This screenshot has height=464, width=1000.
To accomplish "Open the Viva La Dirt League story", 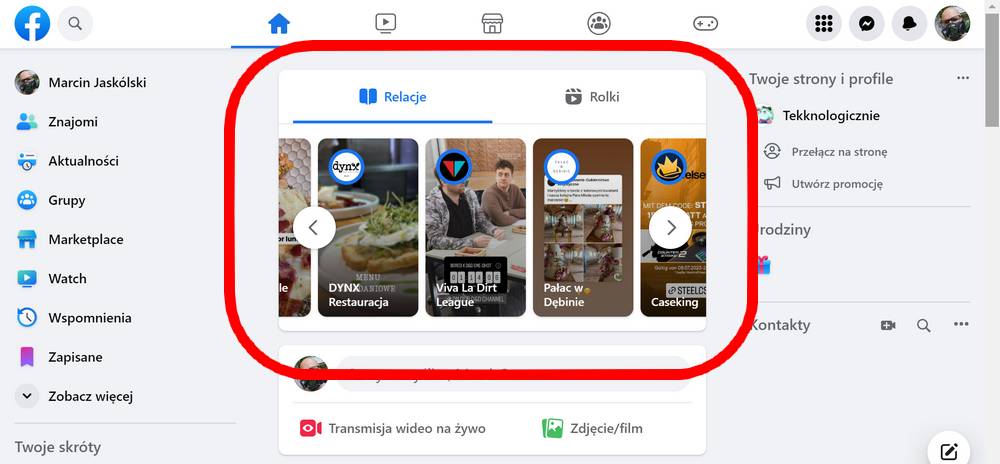I will coord(475,227).
